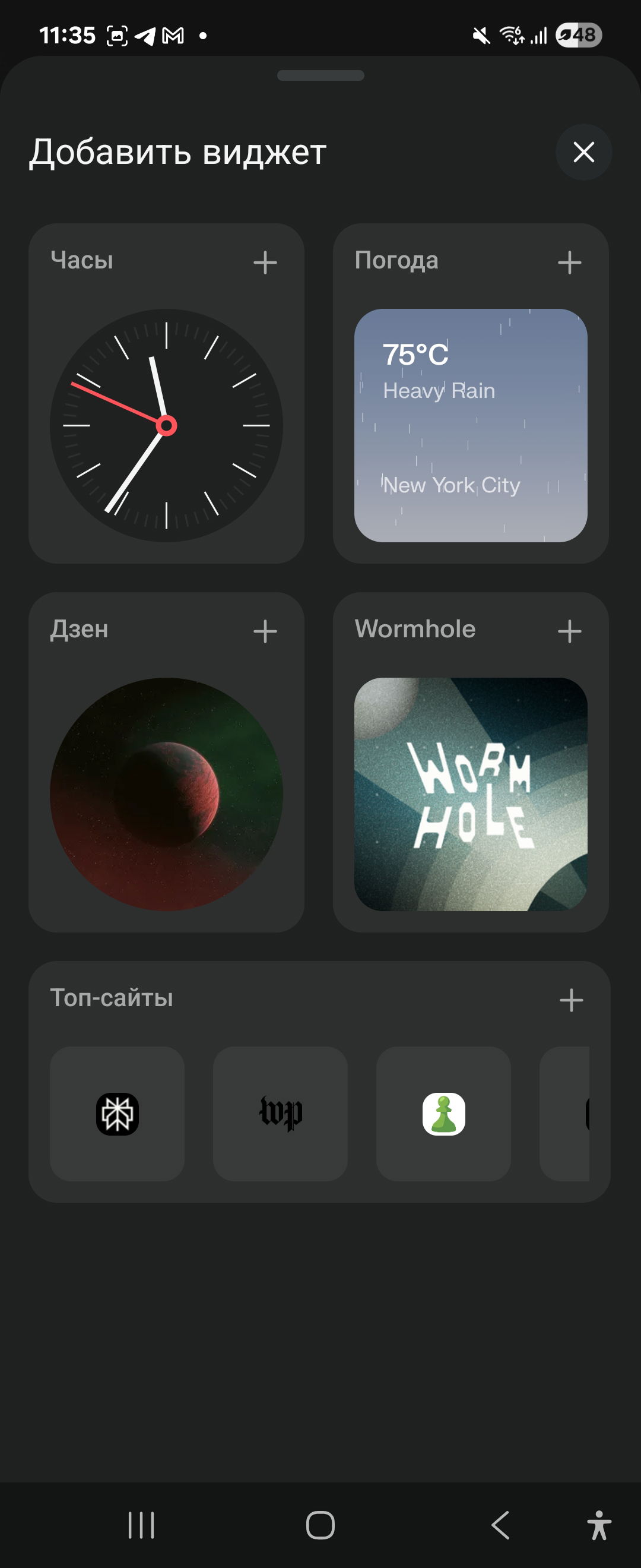This screenshot has width=641, height=1568.
Task: Close the Добавить виджет sheet
Action: 583,152
